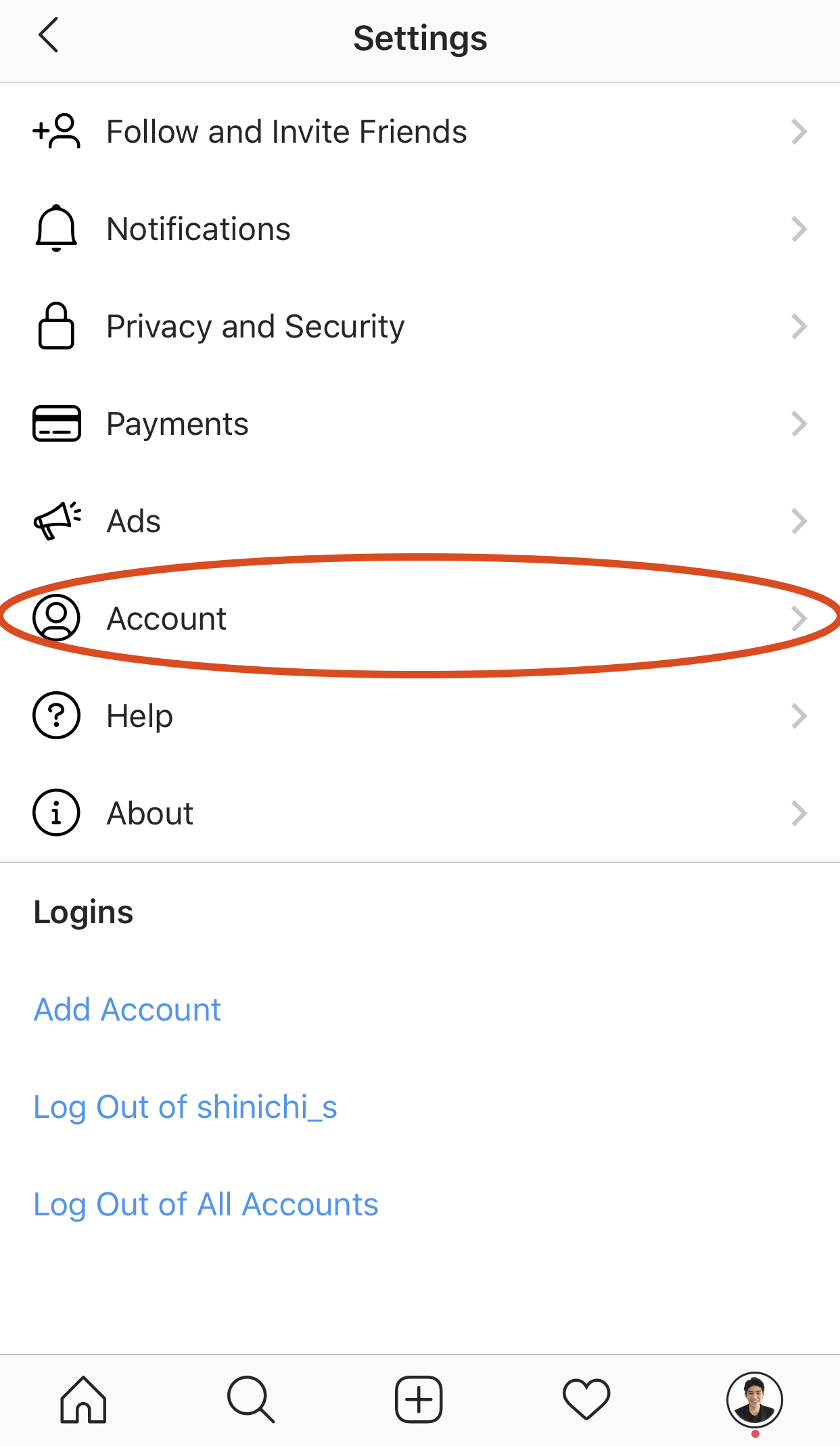This screenshot has height=1446, width=840.
Task: Open Notifications settings
Action: pyautogui.click(x=420, y=229)
